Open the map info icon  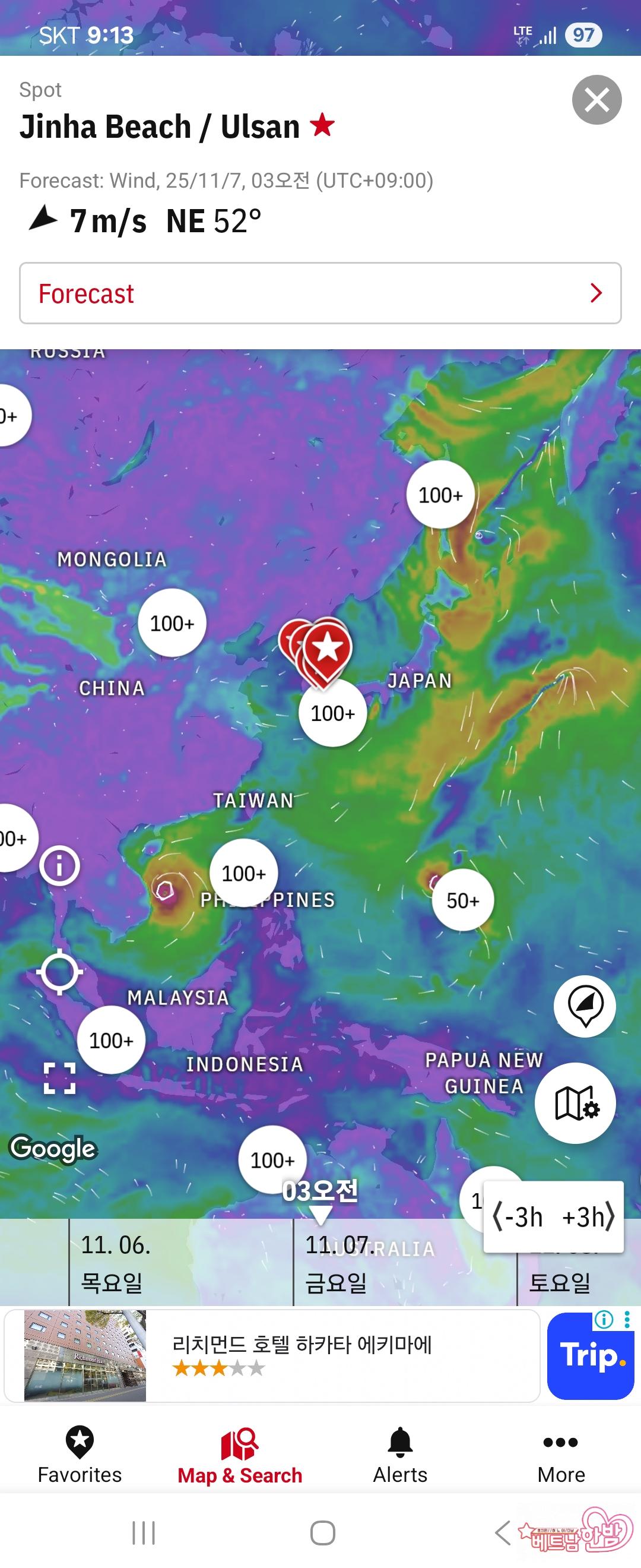[59, 865]
